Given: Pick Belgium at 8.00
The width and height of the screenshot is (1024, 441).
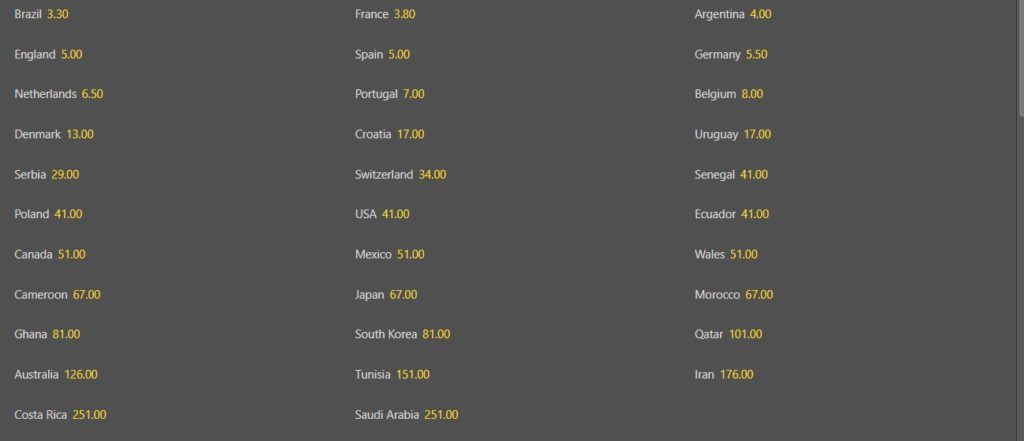Looking at the screenshot, I should tap(728, 94).
